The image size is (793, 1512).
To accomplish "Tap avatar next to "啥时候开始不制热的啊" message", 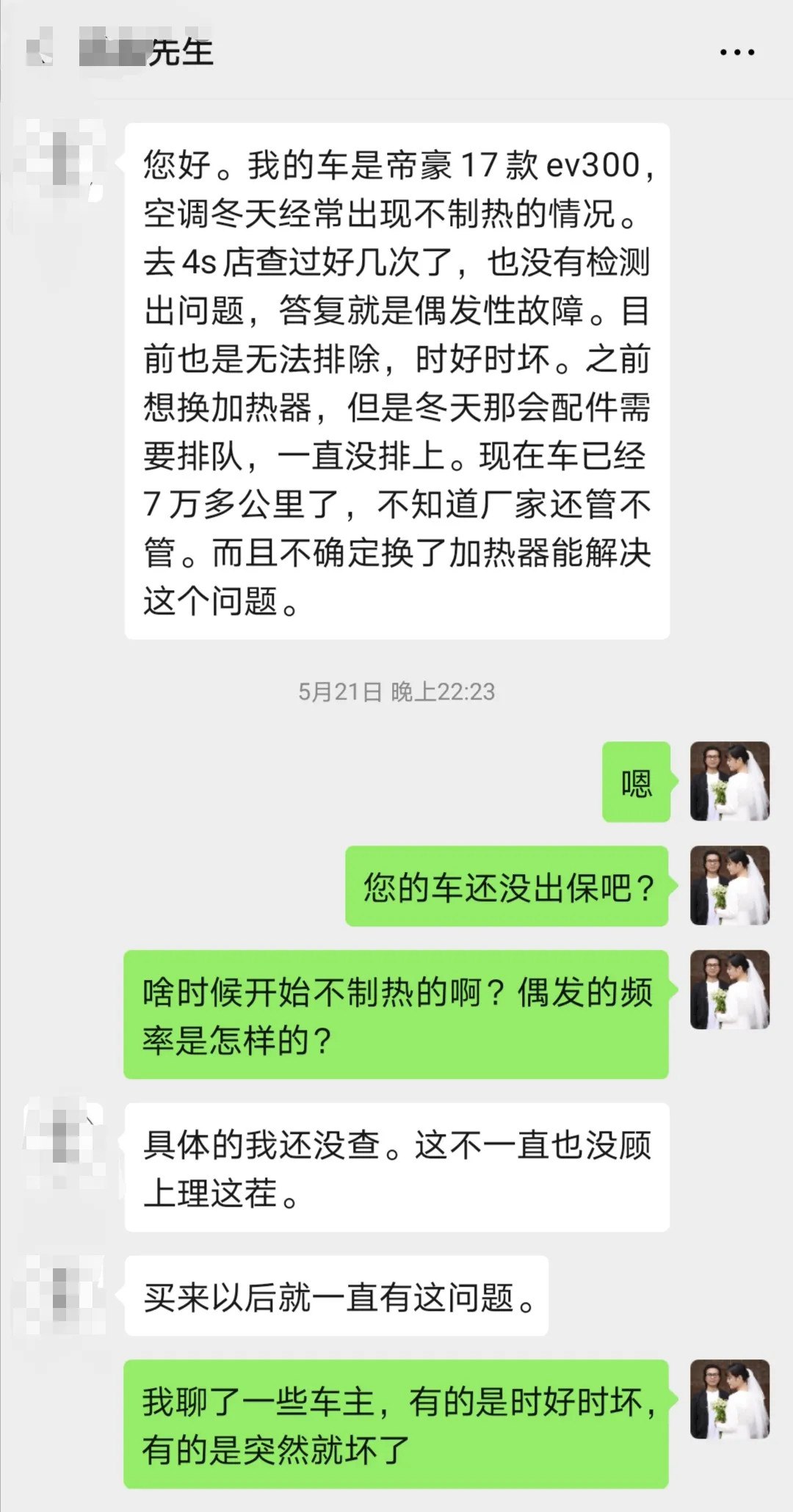I will pos(729,989).
